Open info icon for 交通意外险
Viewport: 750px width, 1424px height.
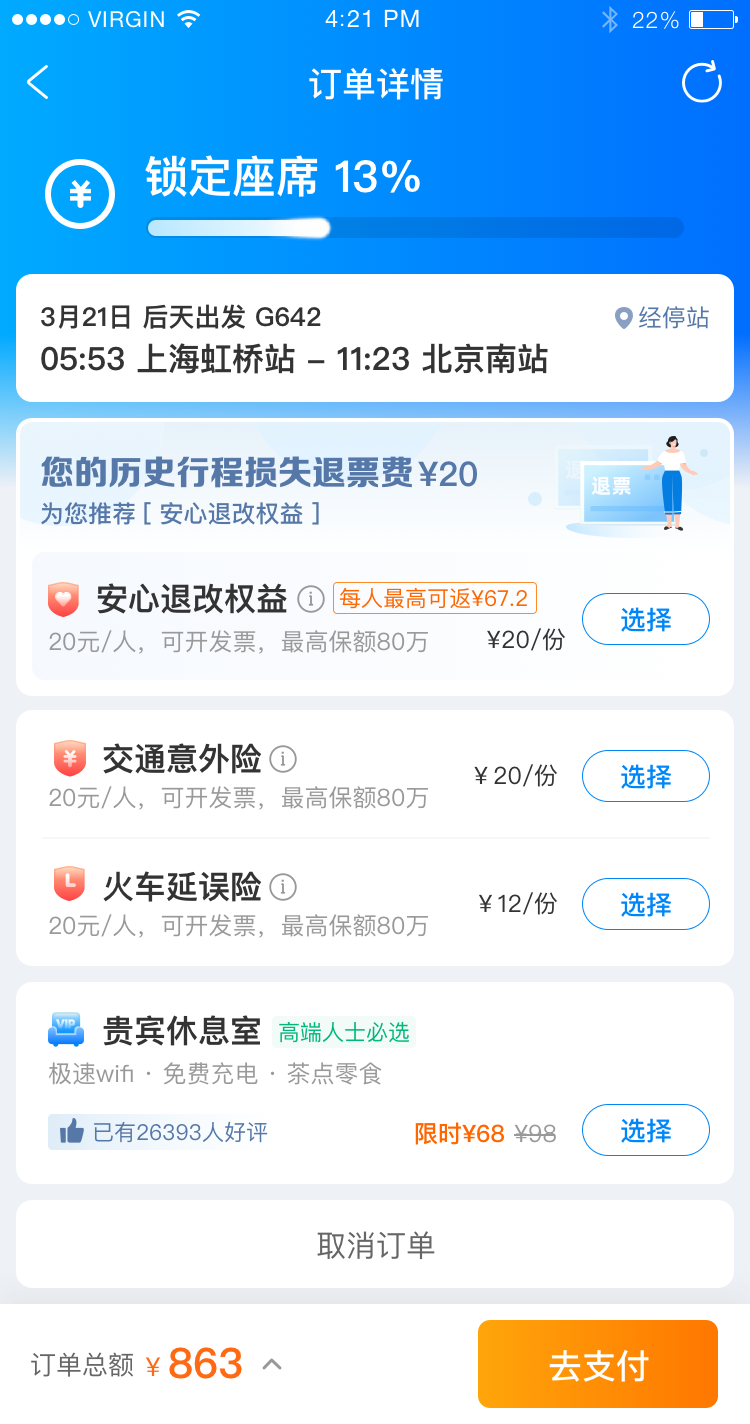point(284,759)
